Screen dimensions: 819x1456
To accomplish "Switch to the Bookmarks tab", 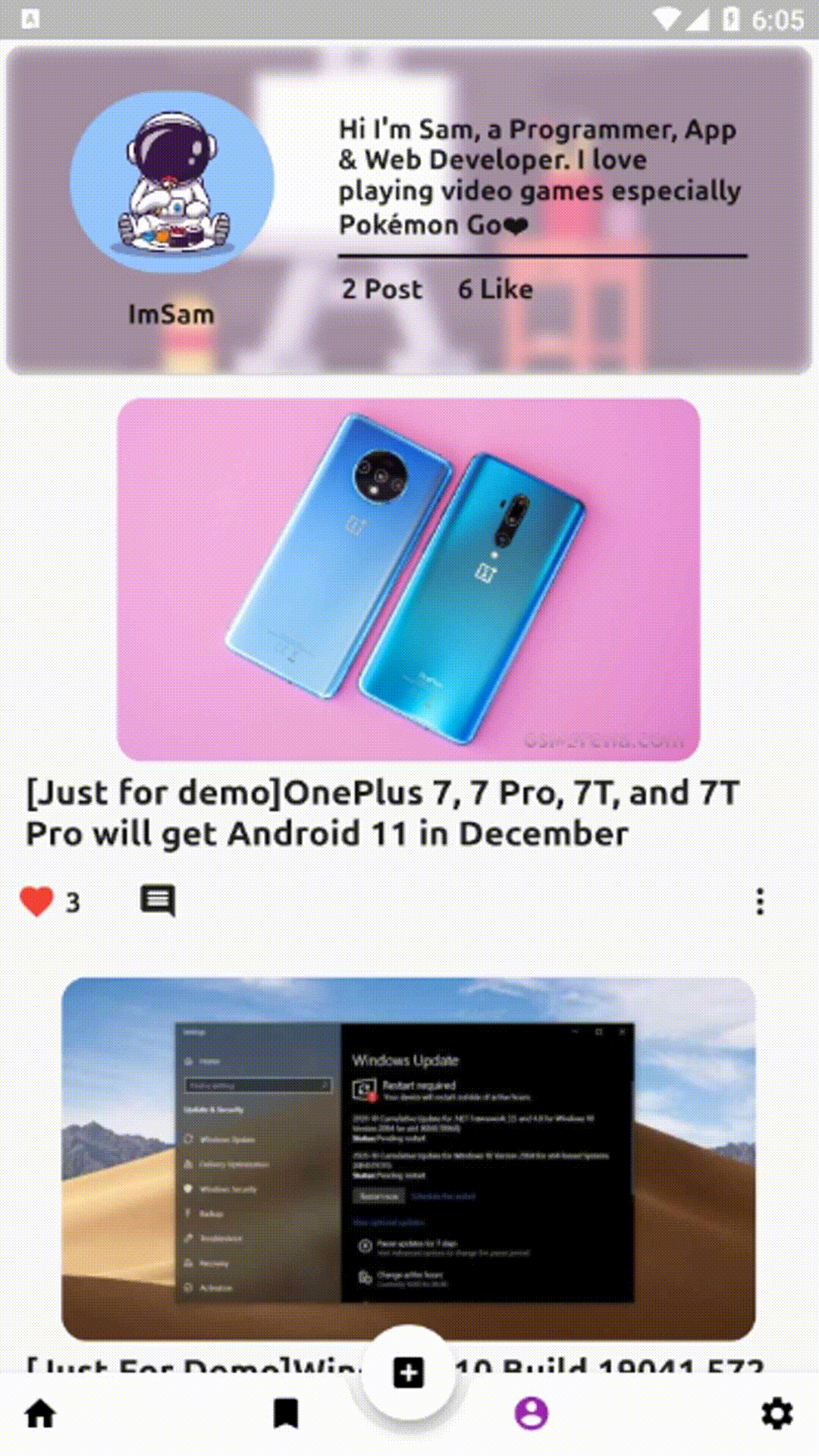I will click(x=286, y=1414).
